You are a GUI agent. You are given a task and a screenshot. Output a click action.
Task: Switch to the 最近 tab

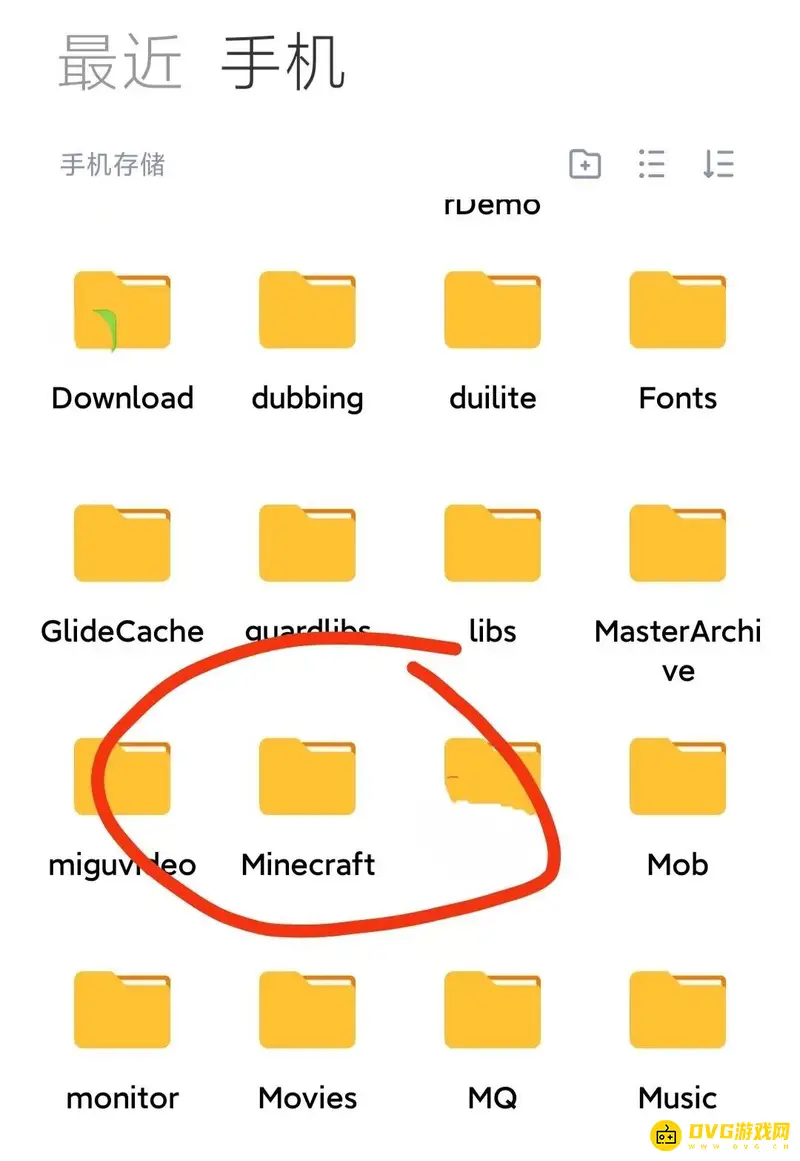(x=120, y=62)
